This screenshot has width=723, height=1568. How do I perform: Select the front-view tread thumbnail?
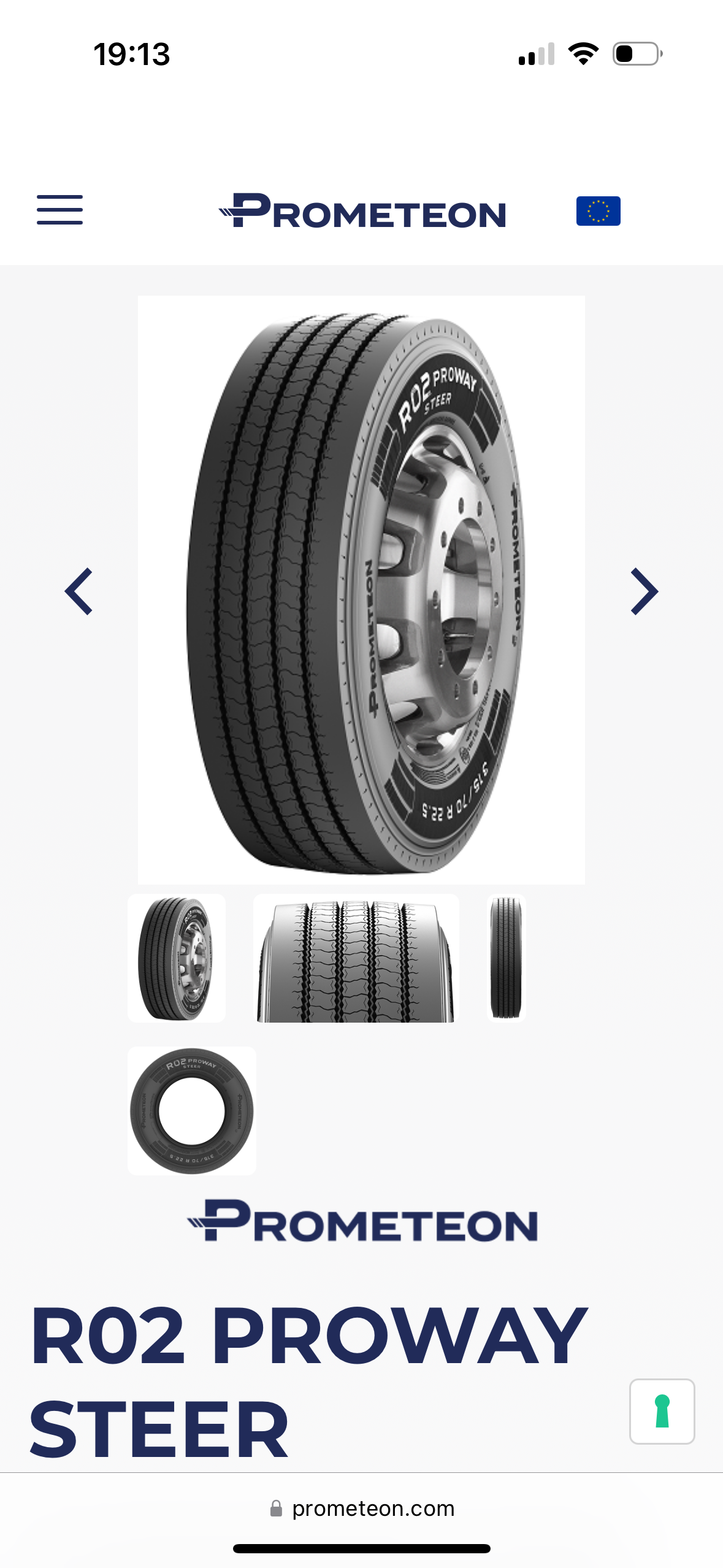(506, 958)
